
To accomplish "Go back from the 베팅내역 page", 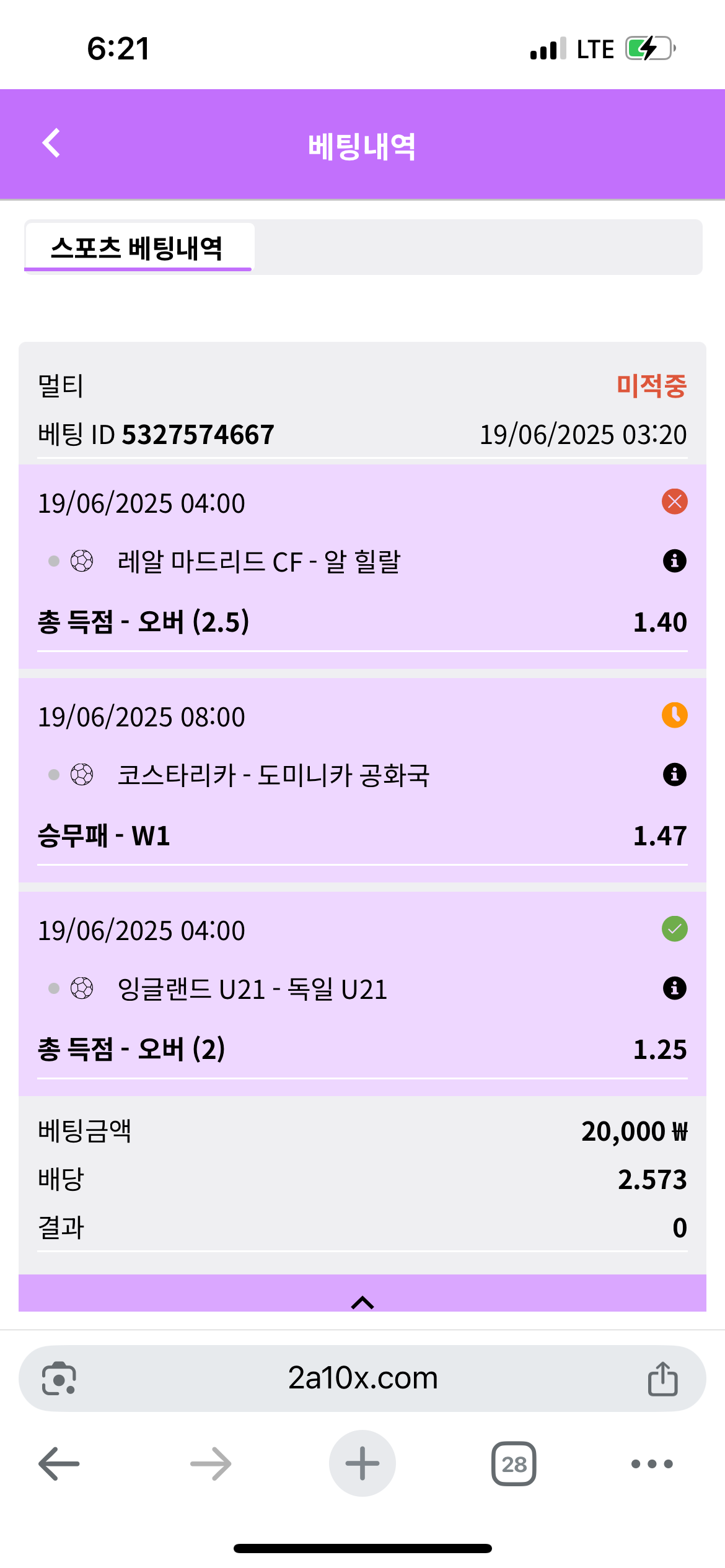I will pyautogui.click(x=51, y=144).
